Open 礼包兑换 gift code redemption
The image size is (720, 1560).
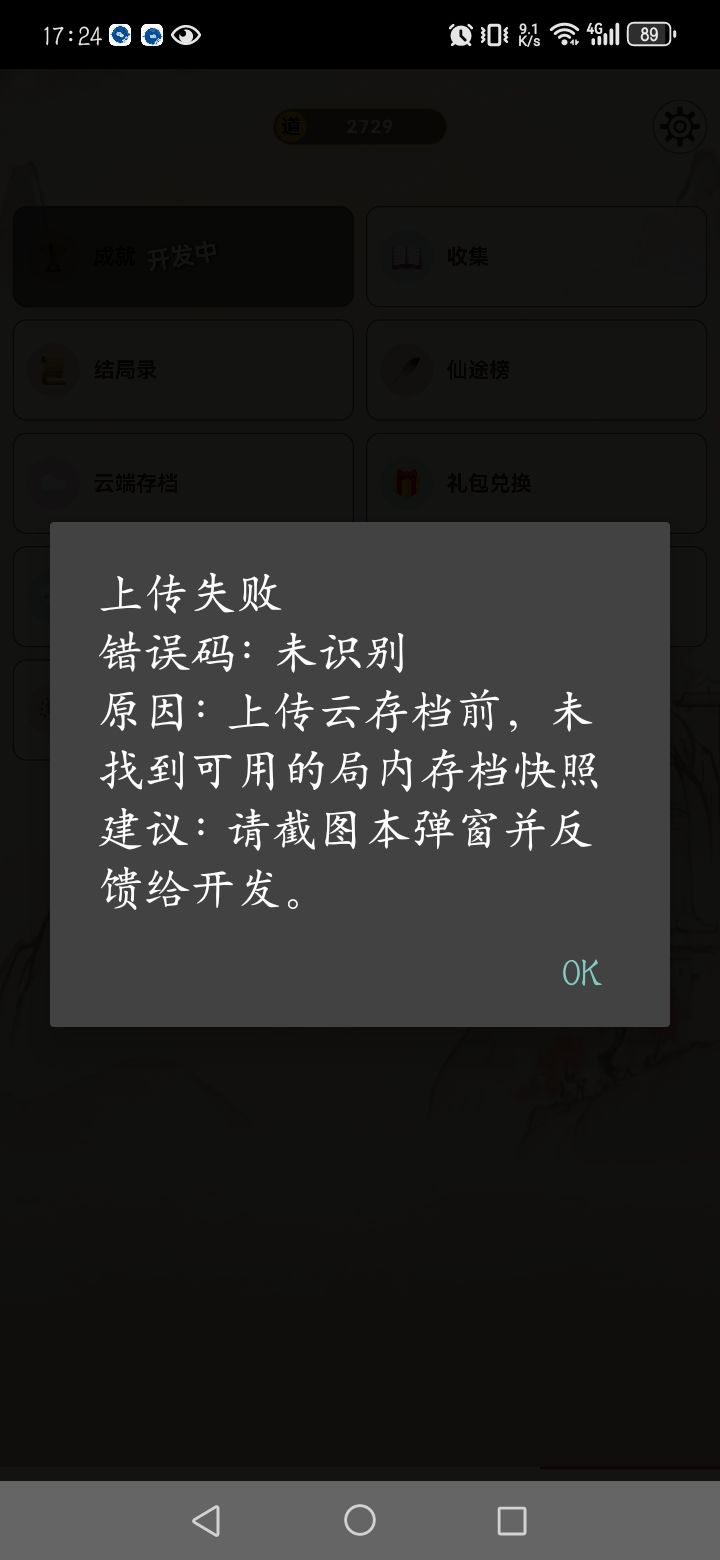(536, 483)
